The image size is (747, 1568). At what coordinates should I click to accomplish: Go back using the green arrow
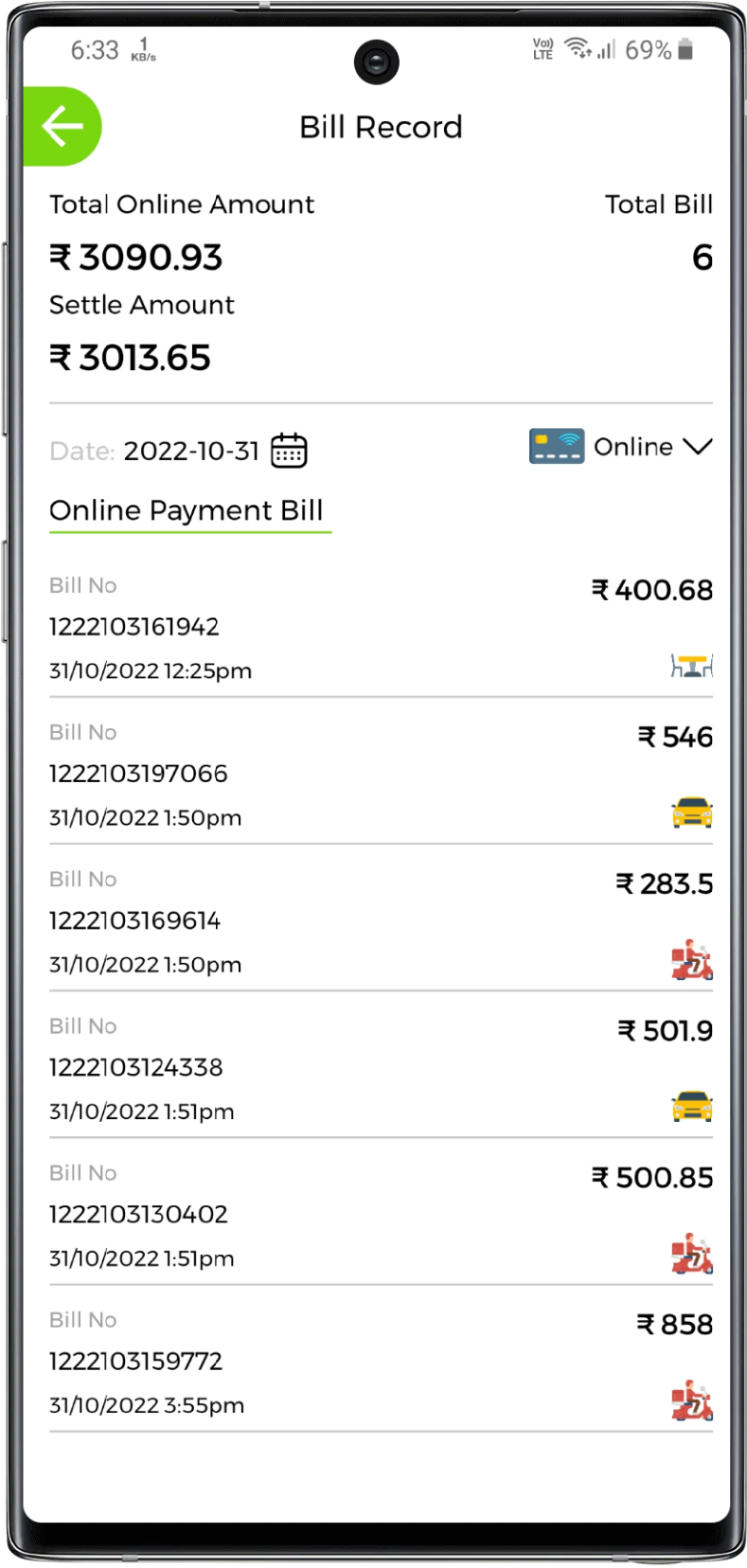pos(62,127)
